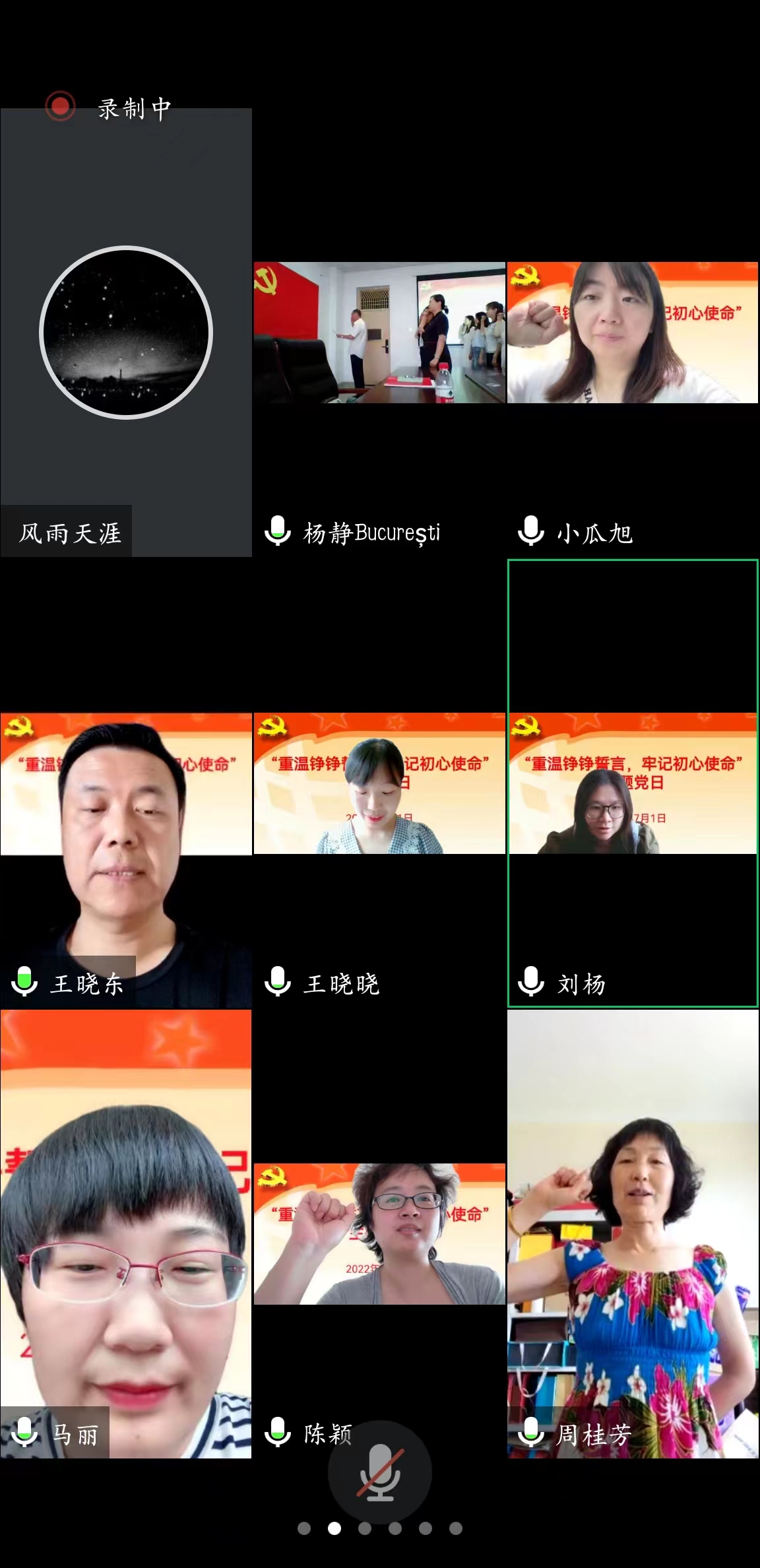Open 陈颖's video tile
This screenshot has width=760, height=1568.
click(x=379, y=1234)
